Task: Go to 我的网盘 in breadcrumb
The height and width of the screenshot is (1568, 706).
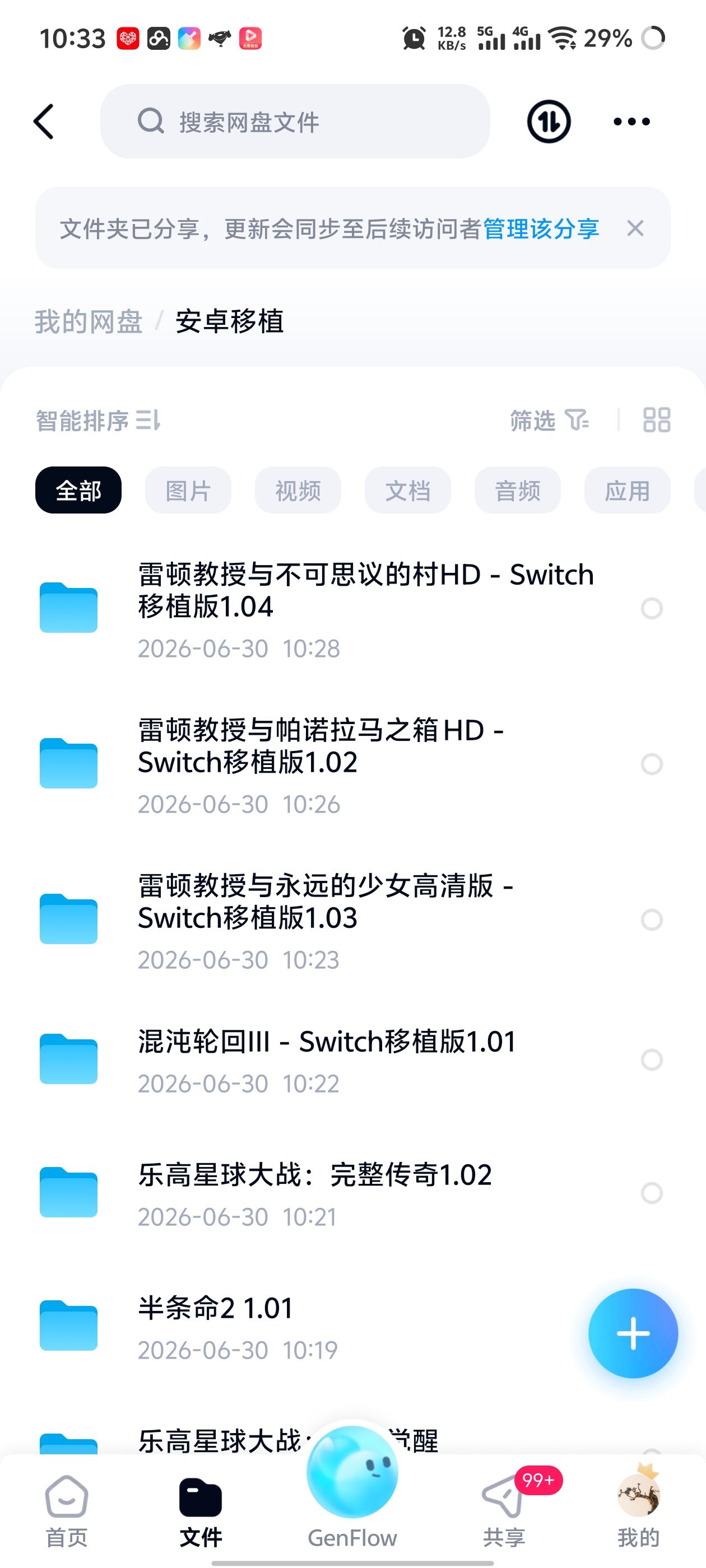Action: point(89,321)
